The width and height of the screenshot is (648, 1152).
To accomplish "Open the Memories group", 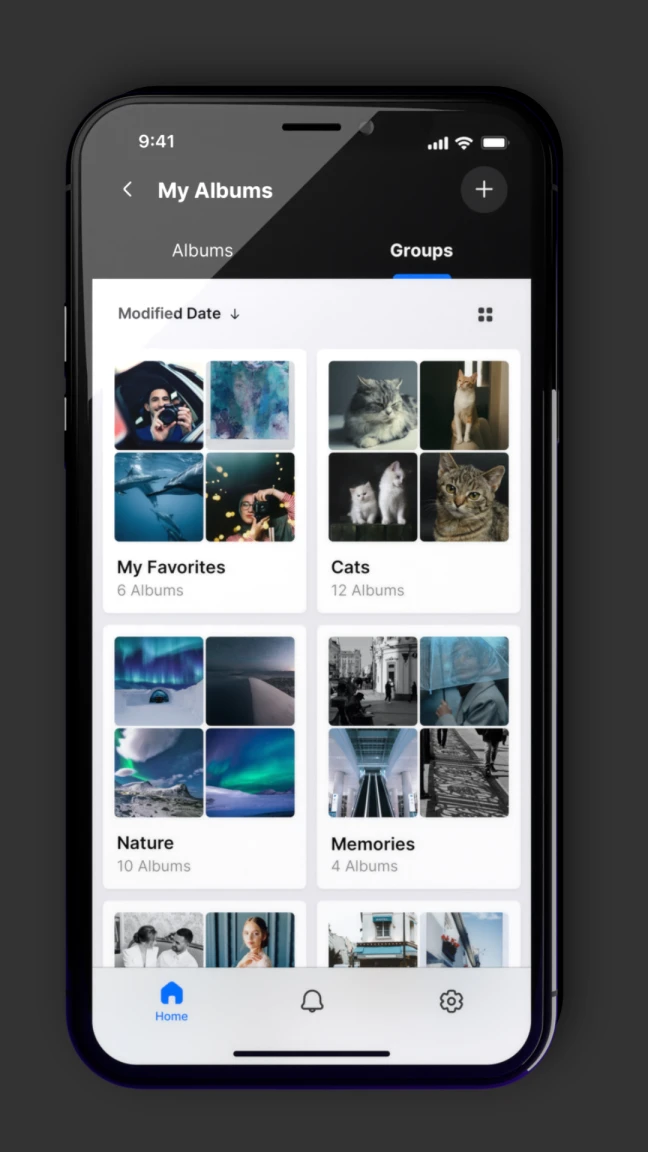I will click(x=418, y=756).
